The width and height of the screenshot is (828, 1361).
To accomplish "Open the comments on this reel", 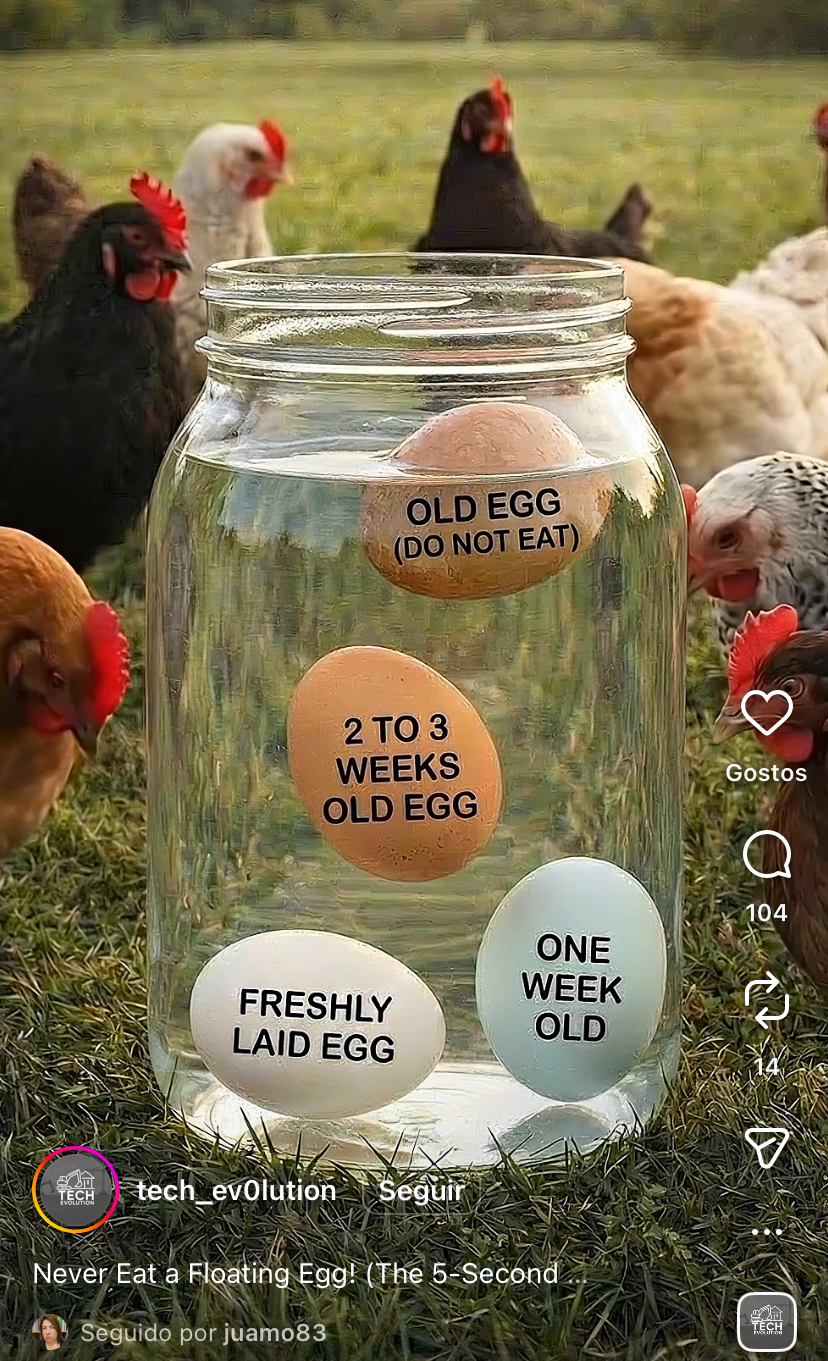I will point(767,856).
